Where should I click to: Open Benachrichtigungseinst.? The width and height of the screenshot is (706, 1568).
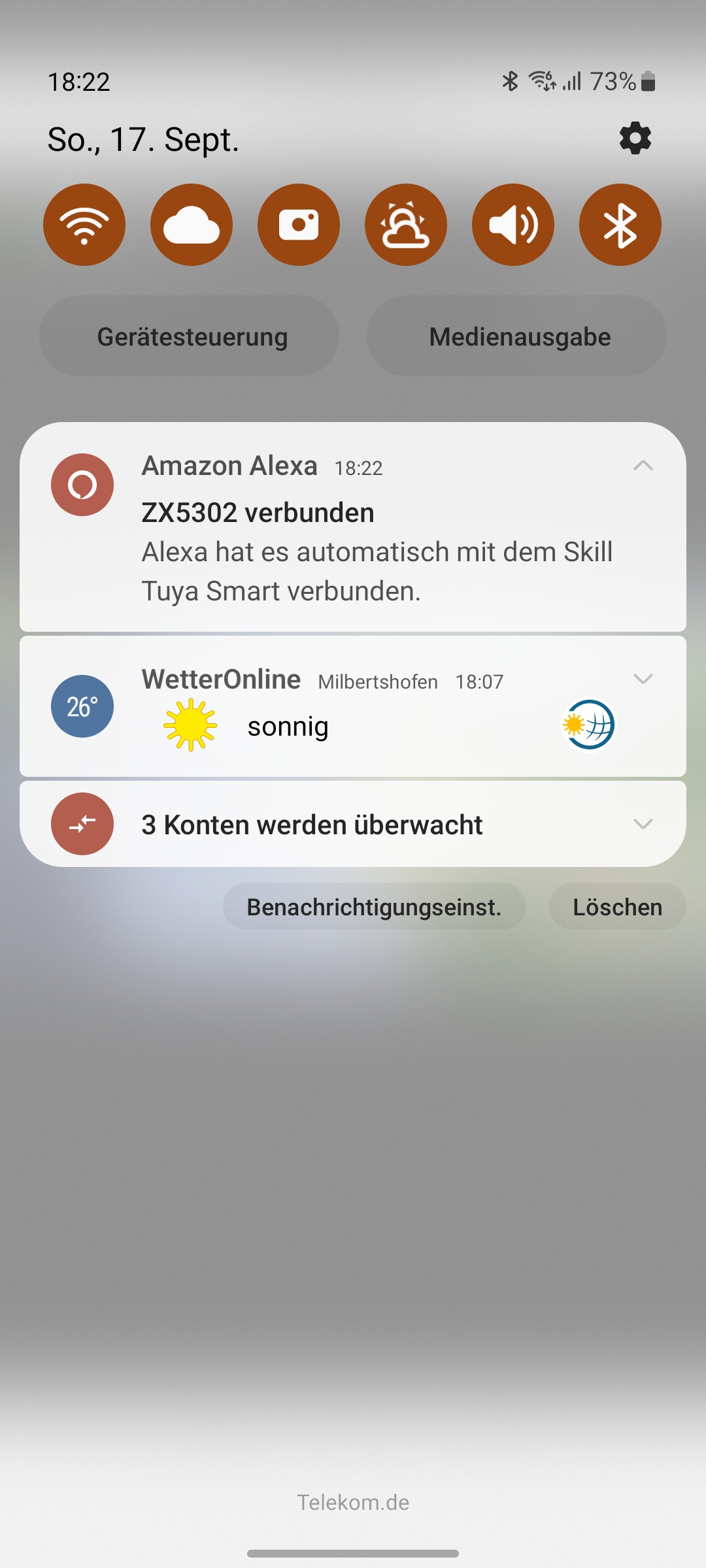(x=374, y=907)
